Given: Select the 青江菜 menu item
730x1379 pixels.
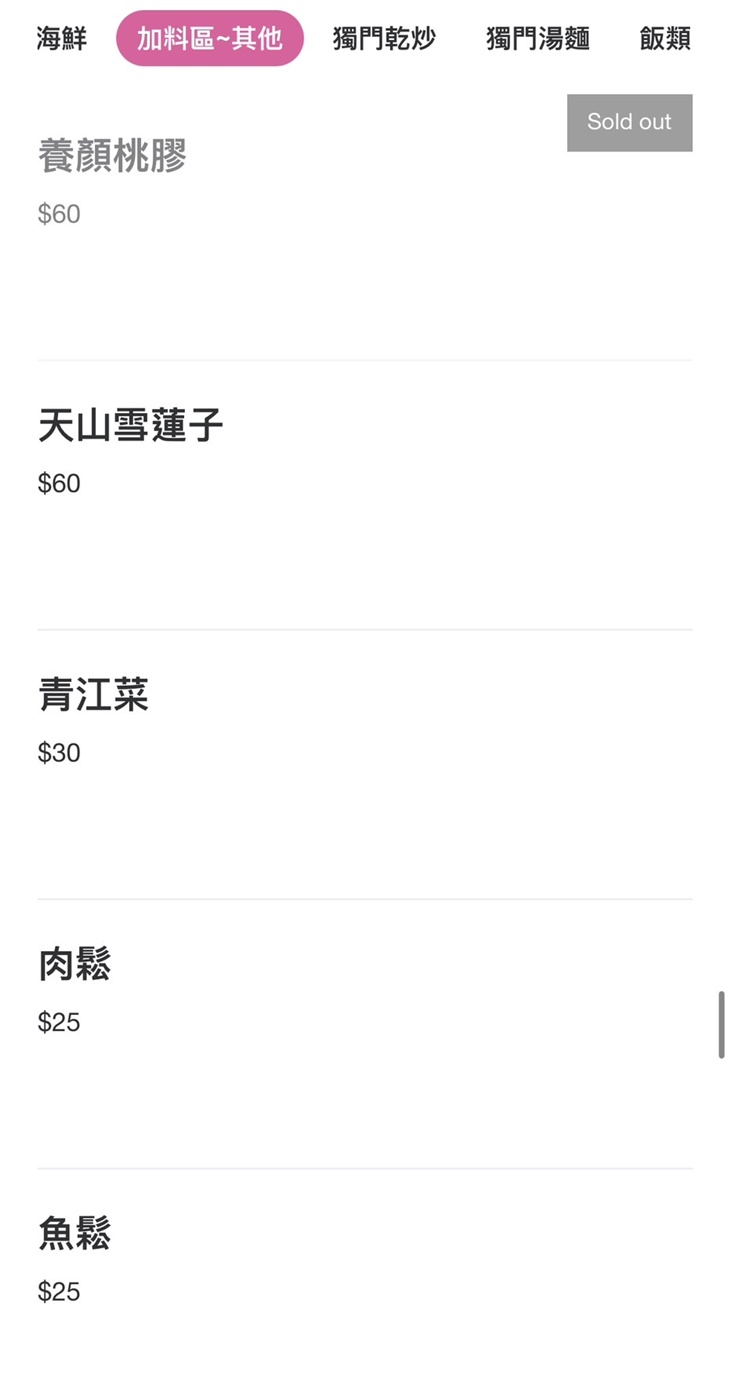Looking at the screenshot, I should click(x=93, y=695).
